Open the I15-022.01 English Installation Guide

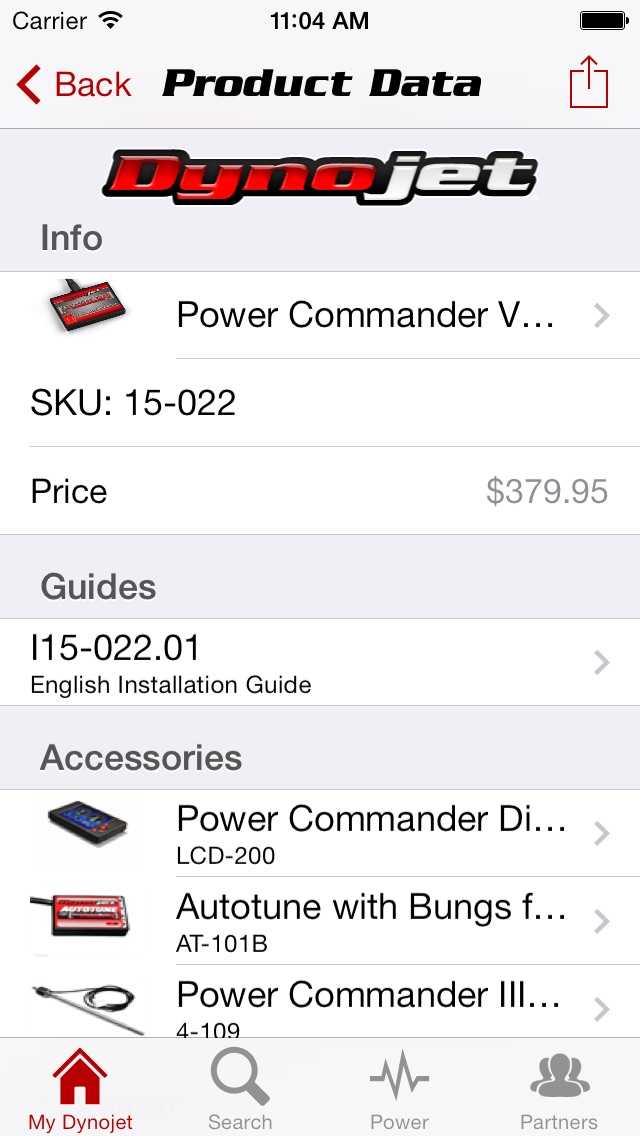point(320,662)
